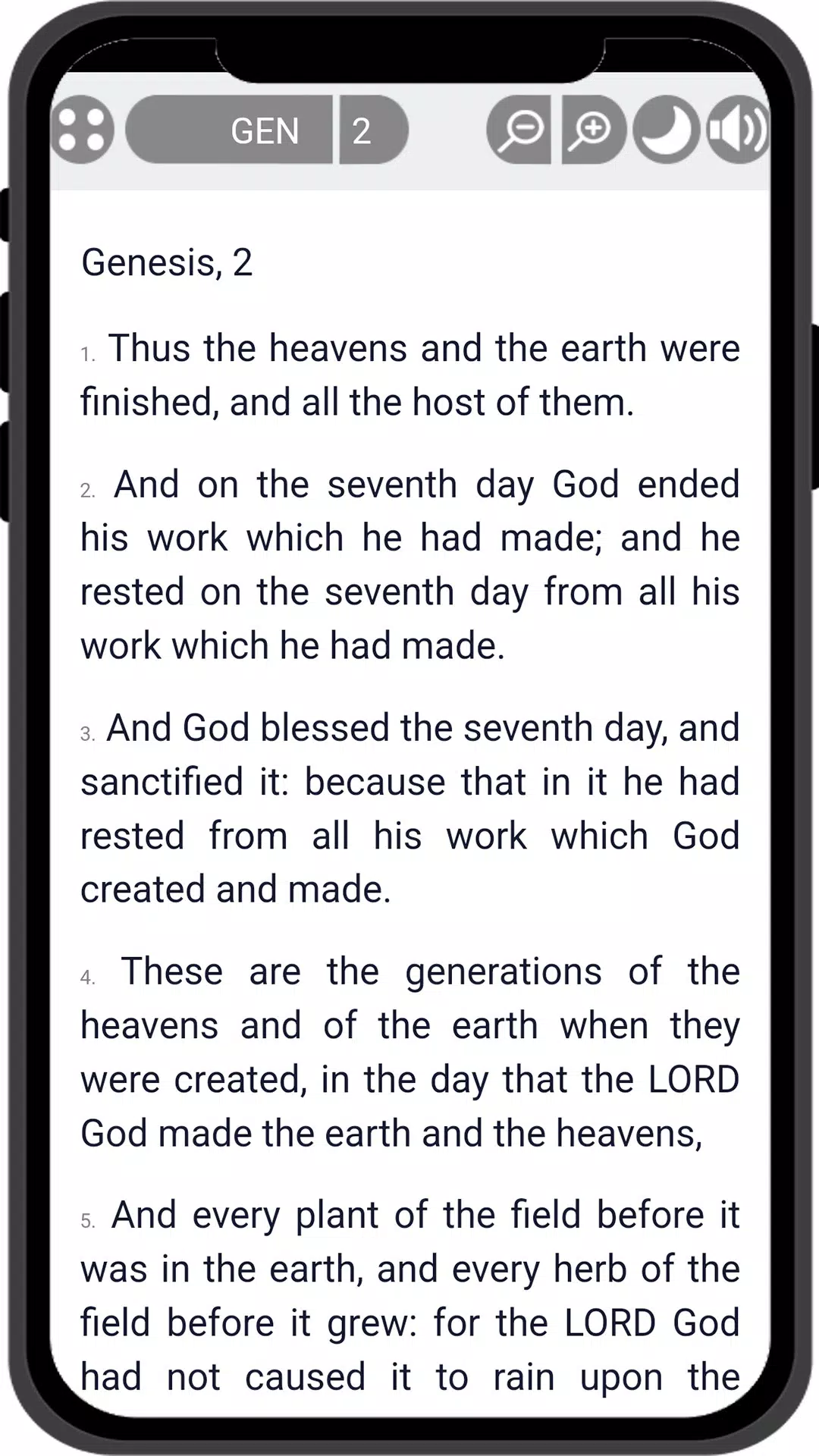Image resolution: width=819 pixels, height=1456 pixels.
Task: Zoom in the text size
Action: [x=594, y=130]
